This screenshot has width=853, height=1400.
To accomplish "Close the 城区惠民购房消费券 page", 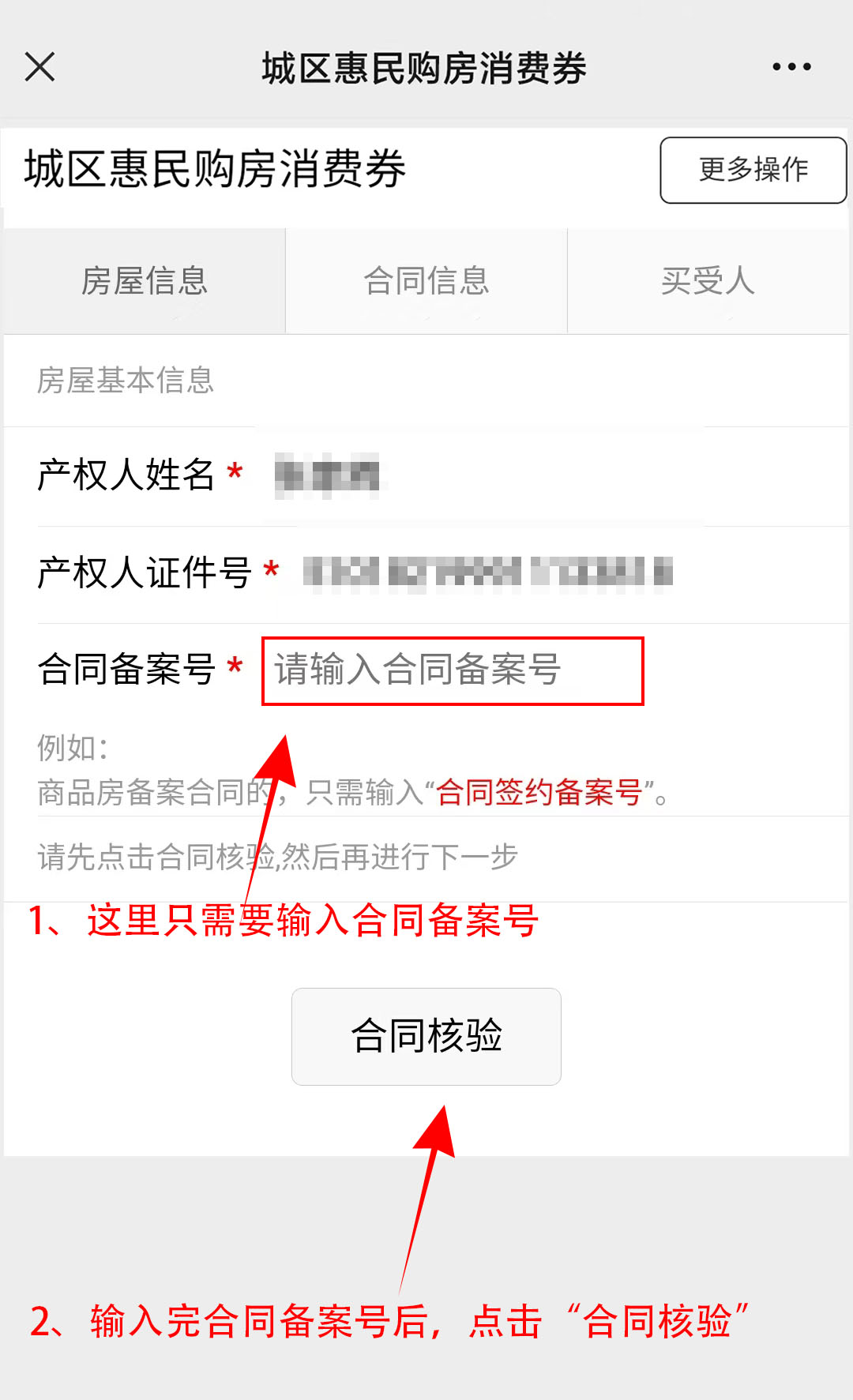I will pos(39,67).
